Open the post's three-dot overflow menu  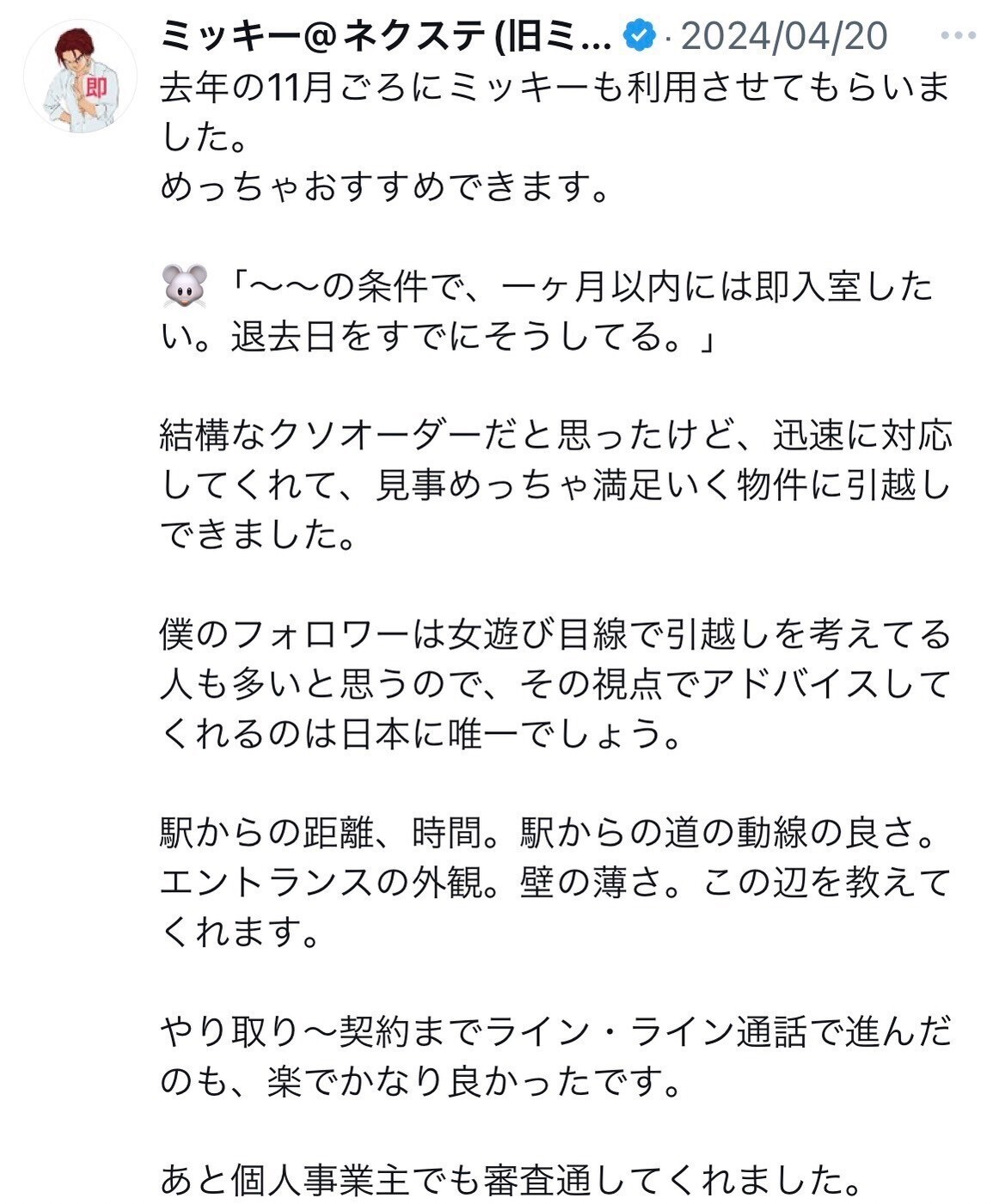[957, 35]
